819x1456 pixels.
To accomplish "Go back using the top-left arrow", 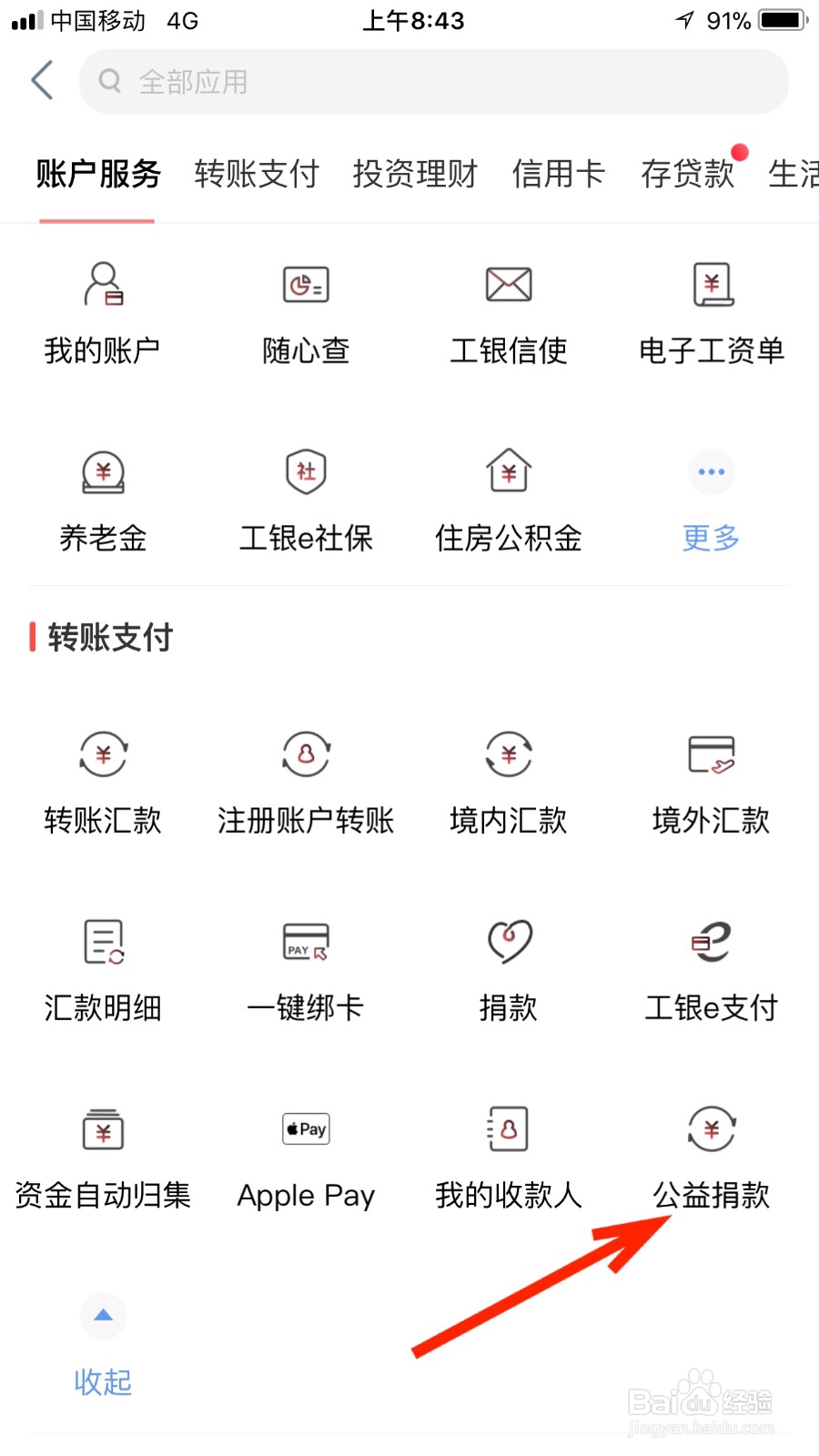I will 43,81.
